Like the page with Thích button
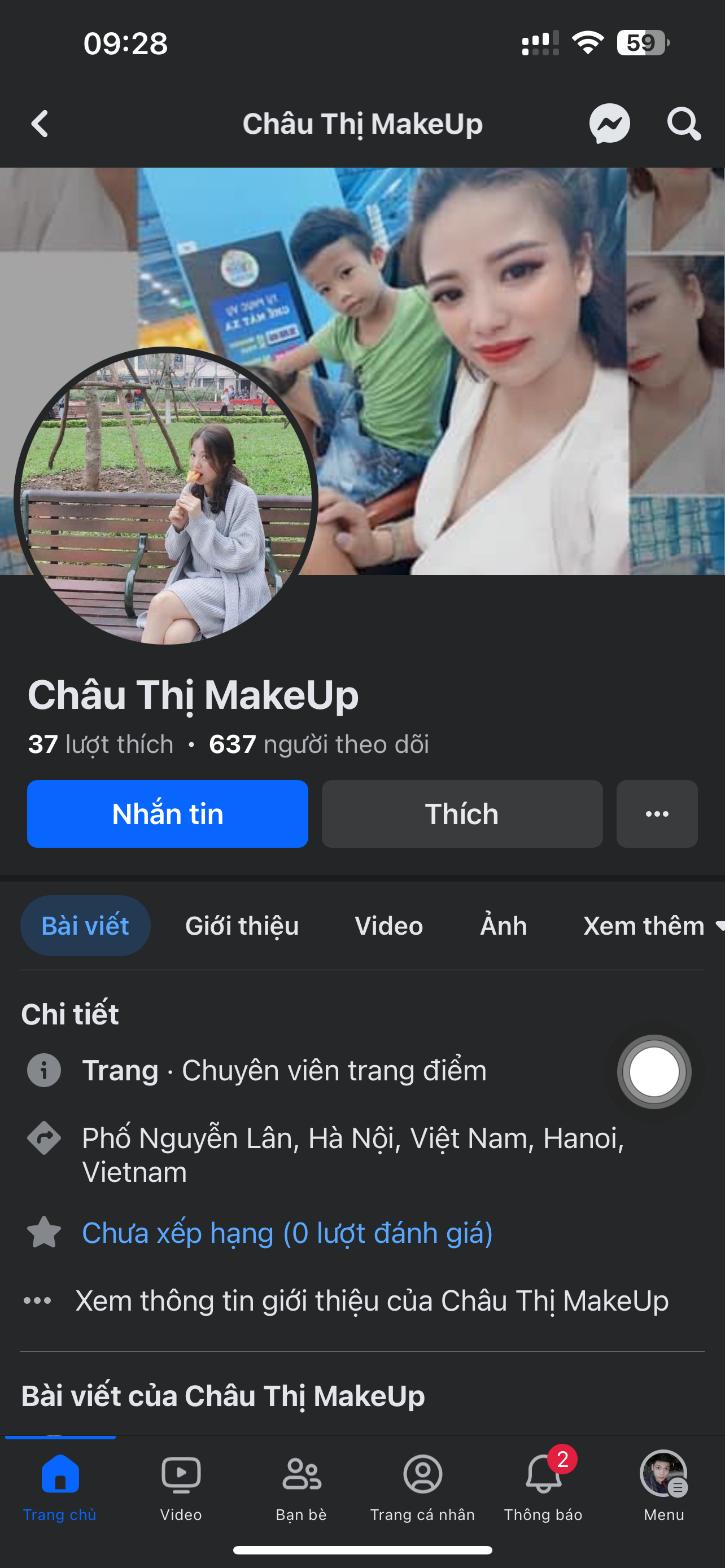Viewport: 725px width, 1568px height. tap(462, 814)
